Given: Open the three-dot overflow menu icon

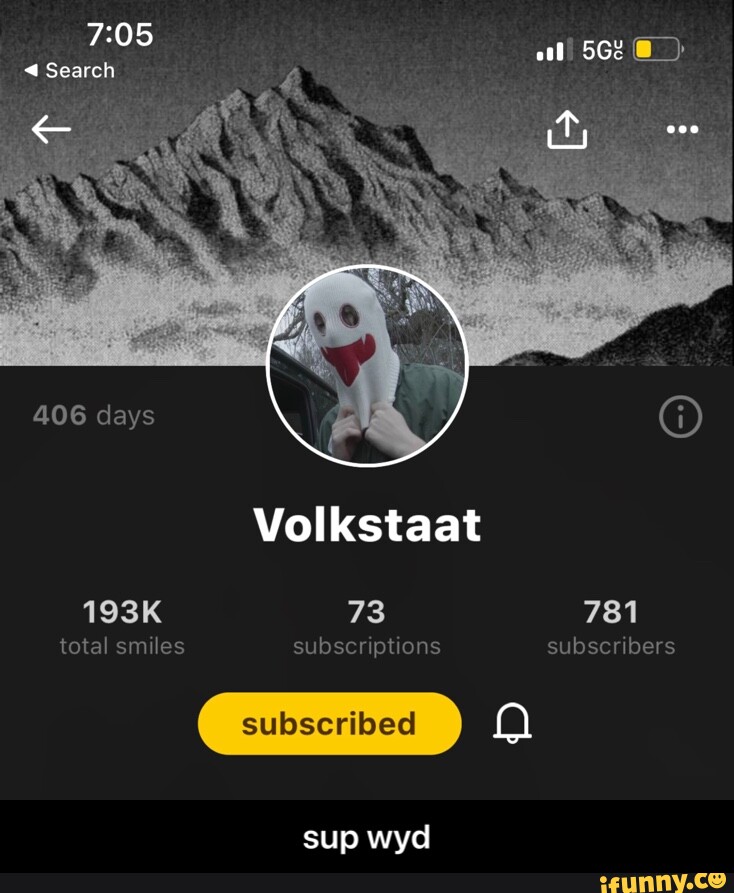Looking at the screenshot, I should (x=682, y=129).
